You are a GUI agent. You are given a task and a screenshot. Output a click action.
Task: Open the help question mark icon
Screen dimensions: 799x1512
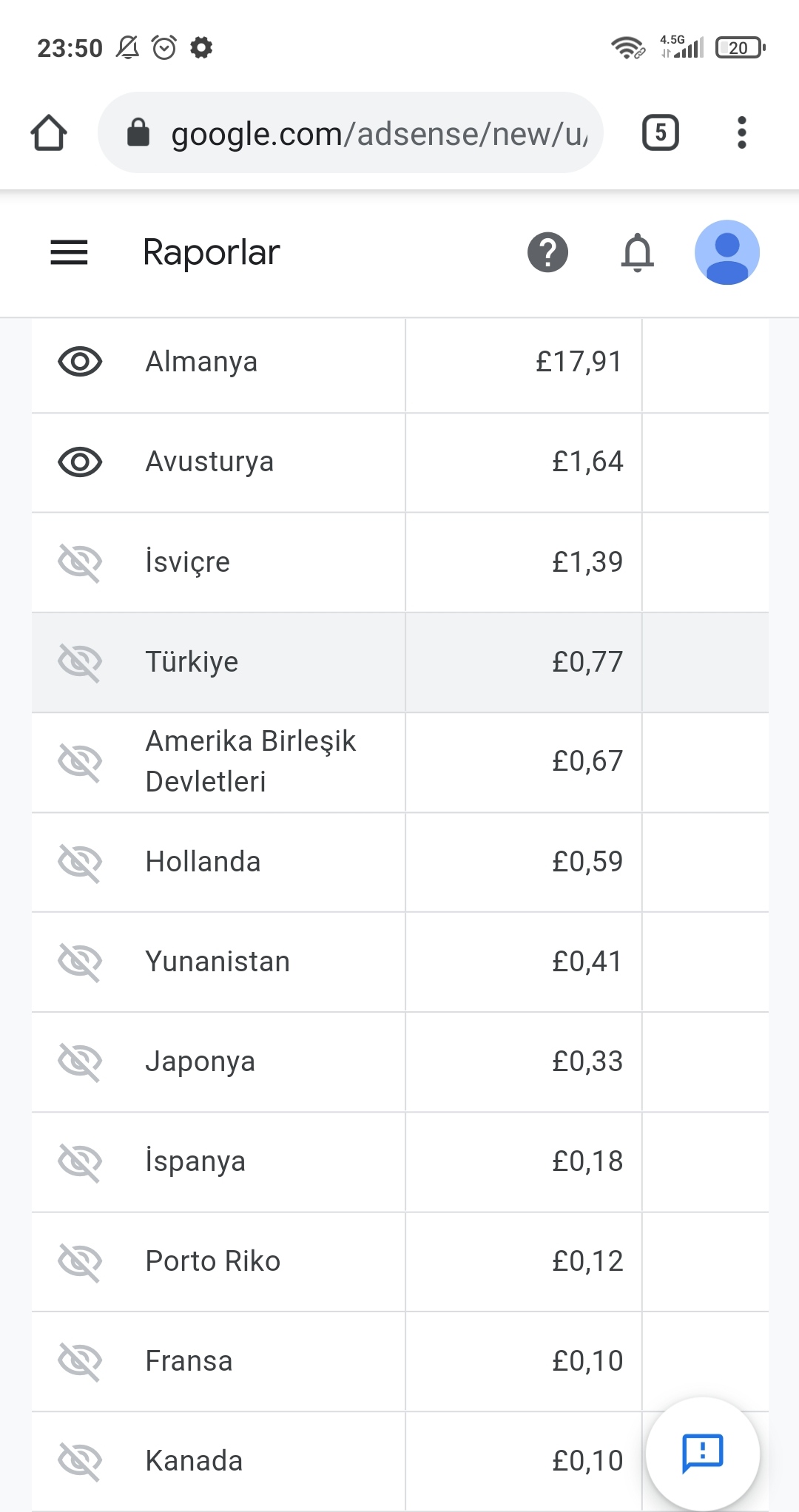547,252
